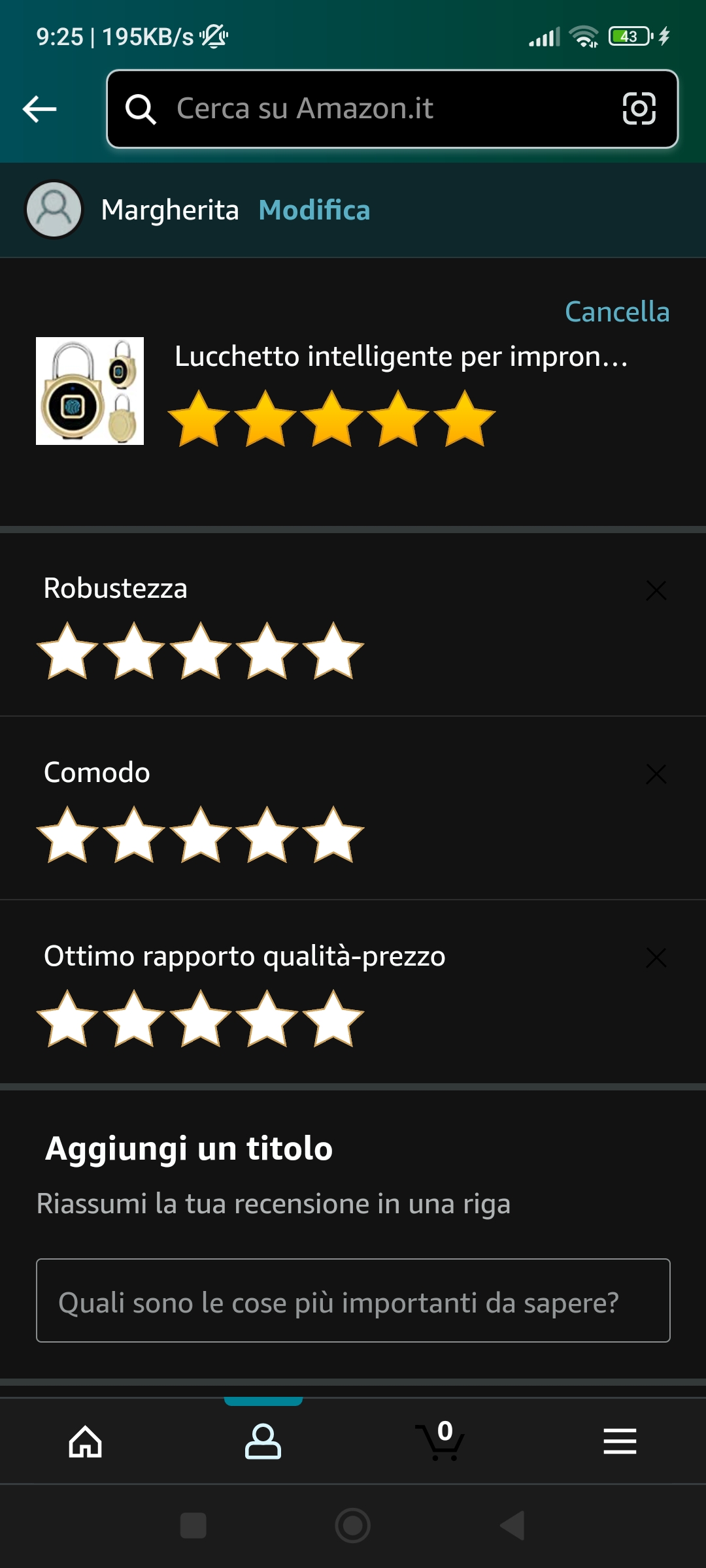Switch to the Home tab
Screen dimensions: 706x1568
[x=86, y=1441]
